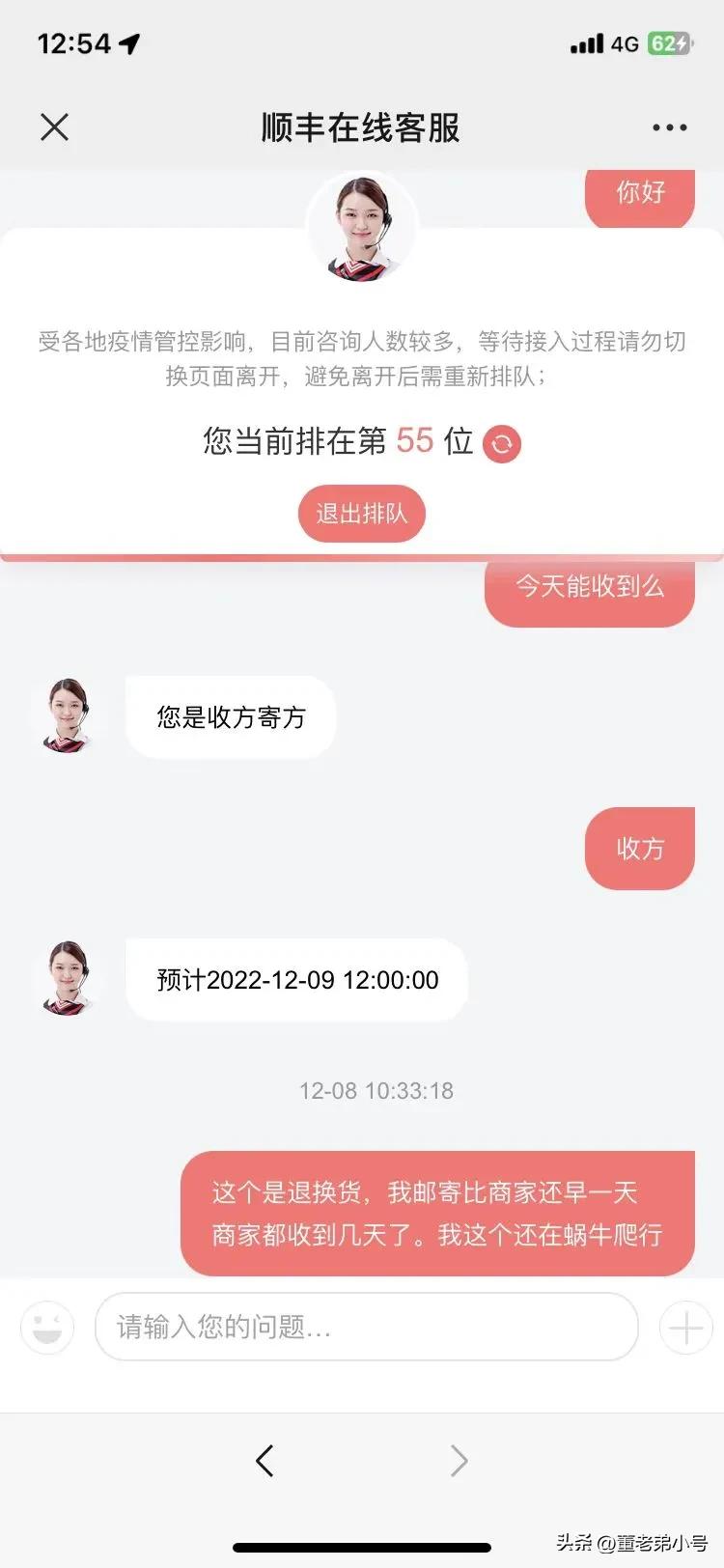Tap the 顺丰在线客服 title
This screenshot has width=724, height=1568.
[x=362, y=126]
